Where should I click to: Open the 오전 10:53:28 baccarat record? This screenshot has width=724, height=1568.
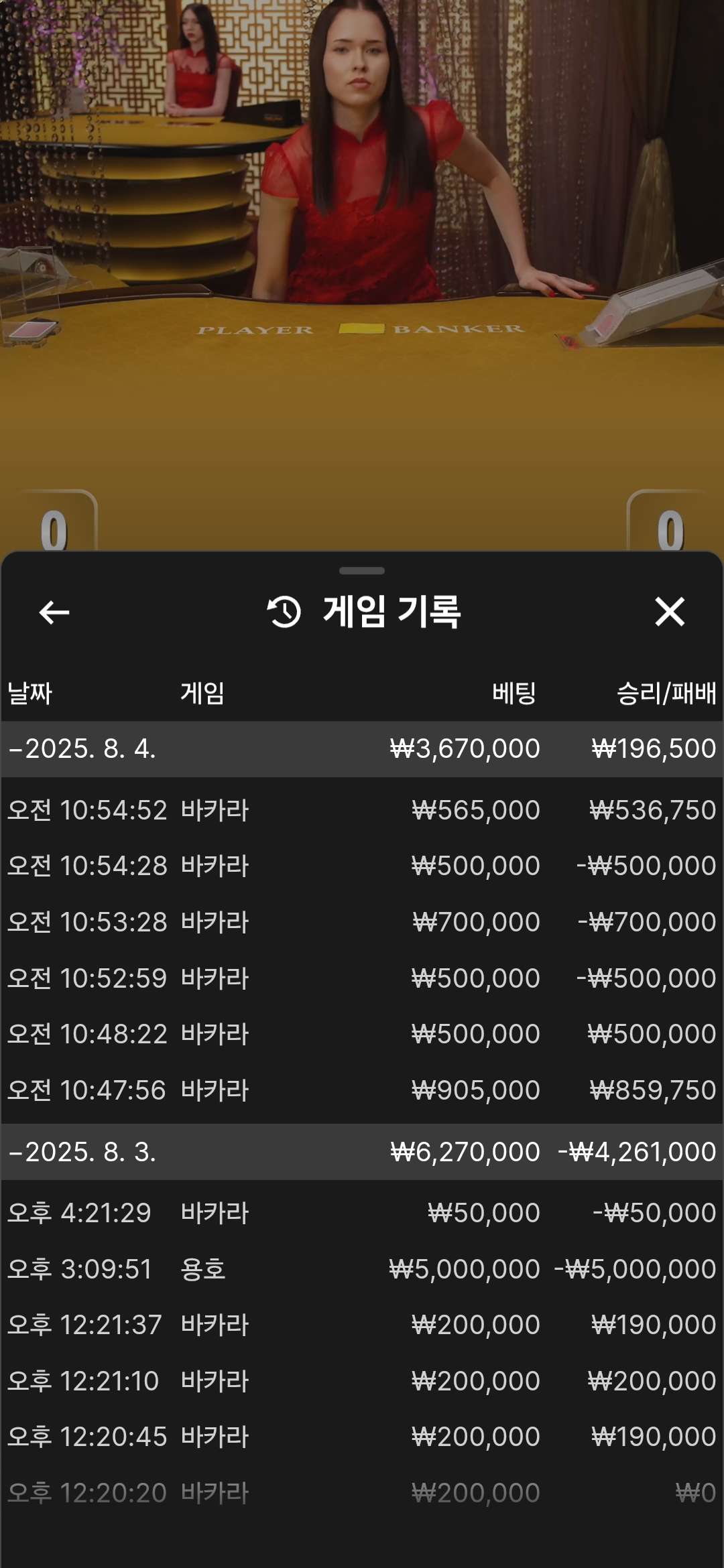coord(362,922)
